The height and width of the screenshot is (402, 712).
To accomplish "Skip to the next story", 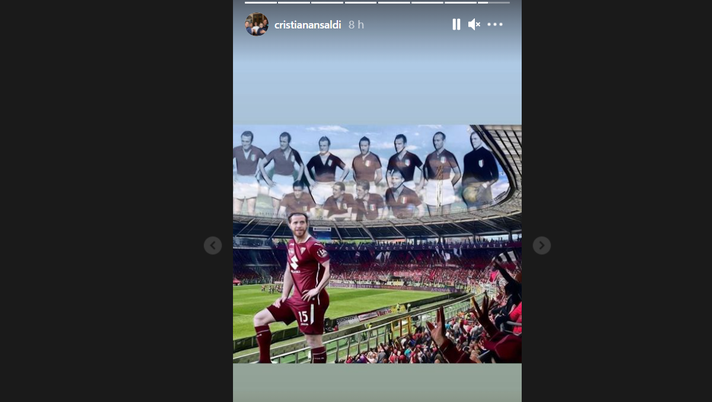I will click(x=541, y=245).
